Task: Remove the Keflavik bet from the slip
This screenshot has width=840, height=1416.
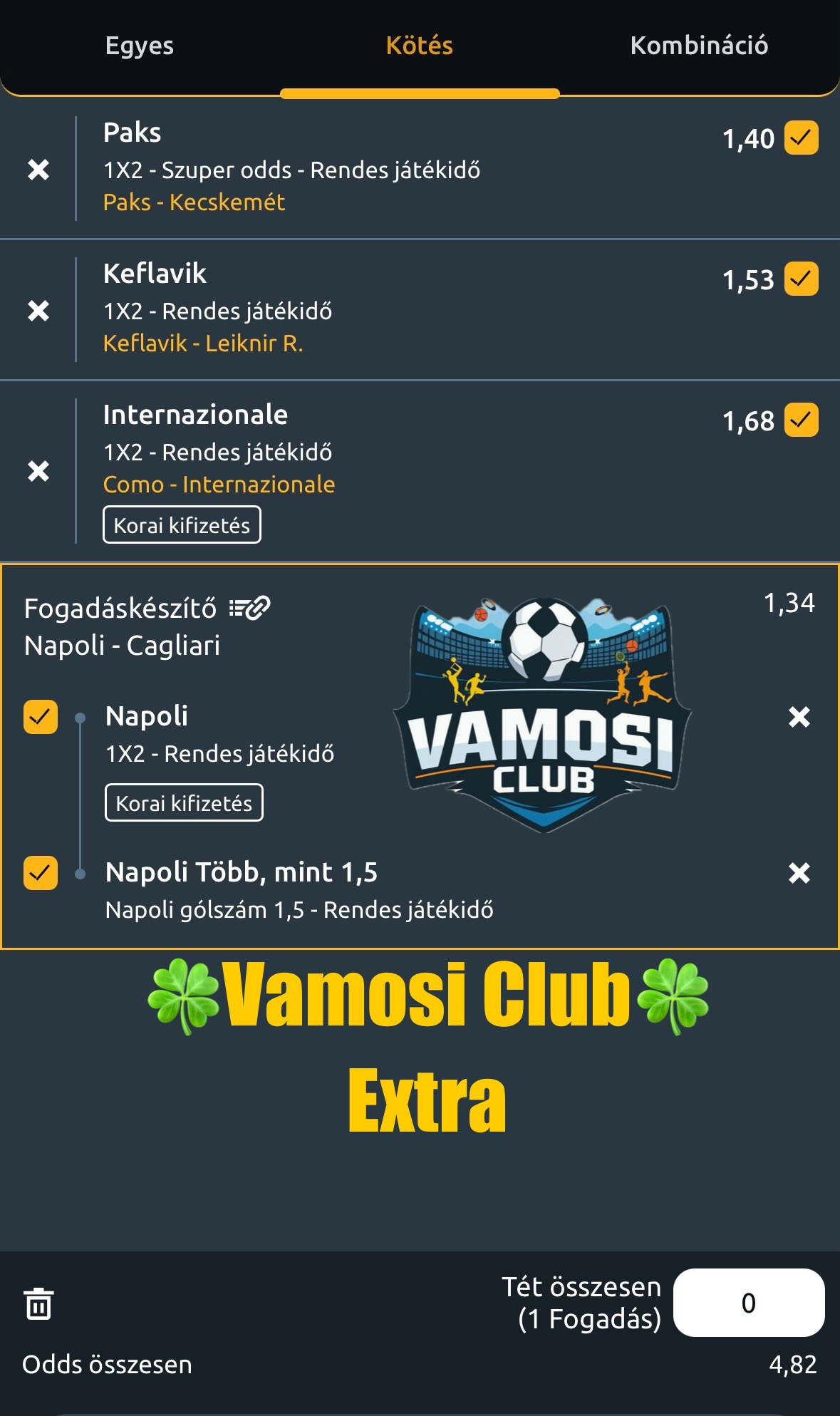Action: [38, 311]
